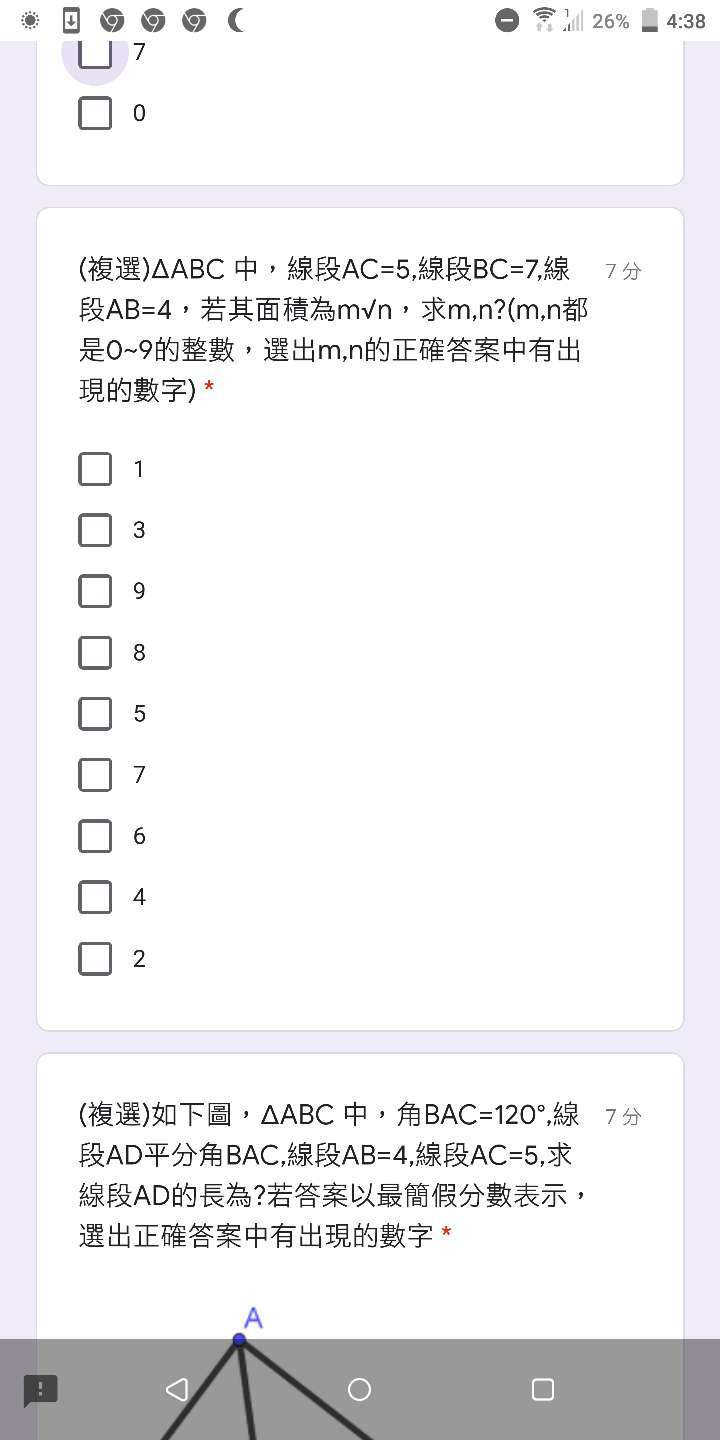Select option 1 for the triangle area question

(x=95, y=469)
